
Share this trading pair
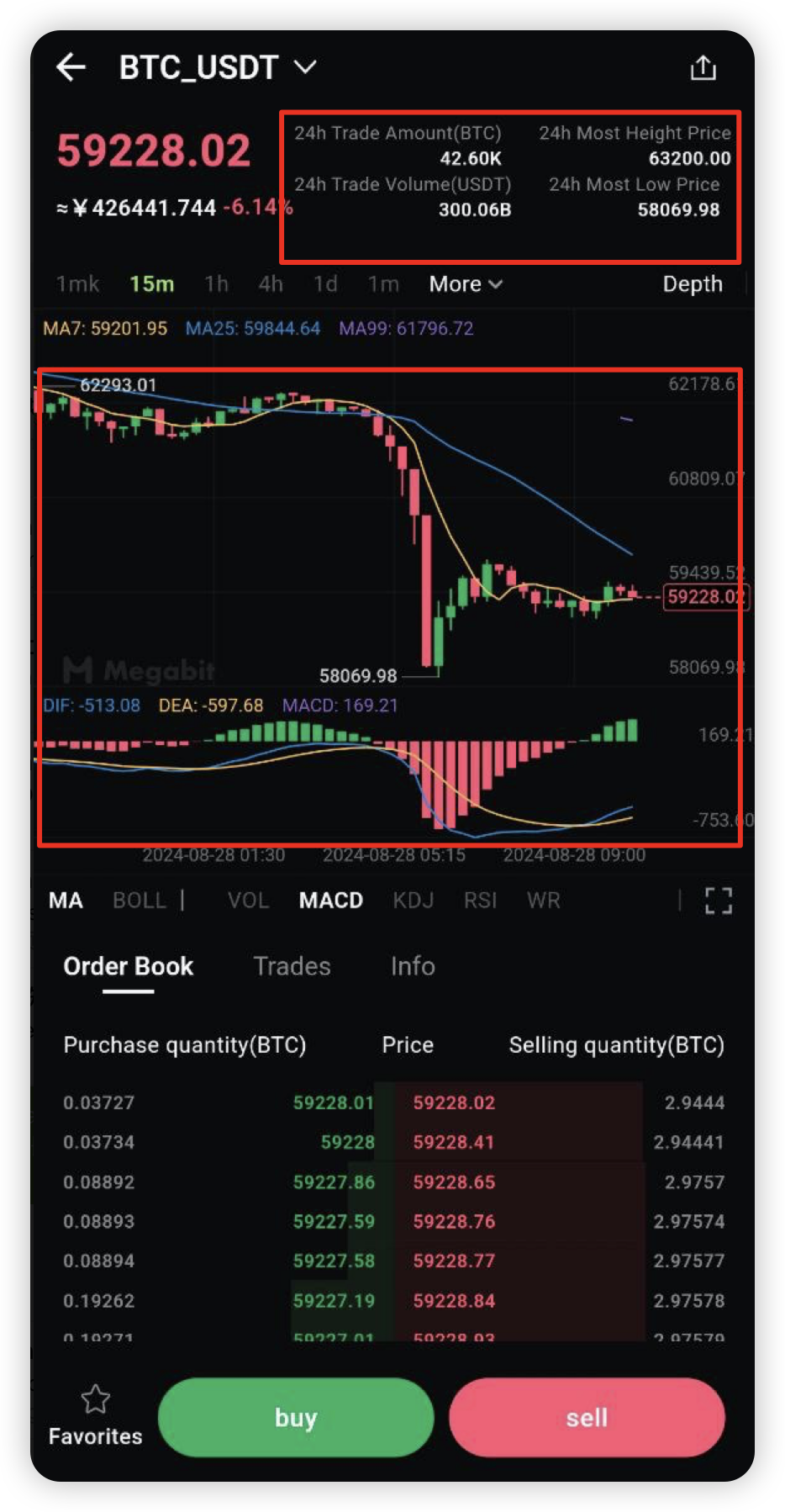703,68
